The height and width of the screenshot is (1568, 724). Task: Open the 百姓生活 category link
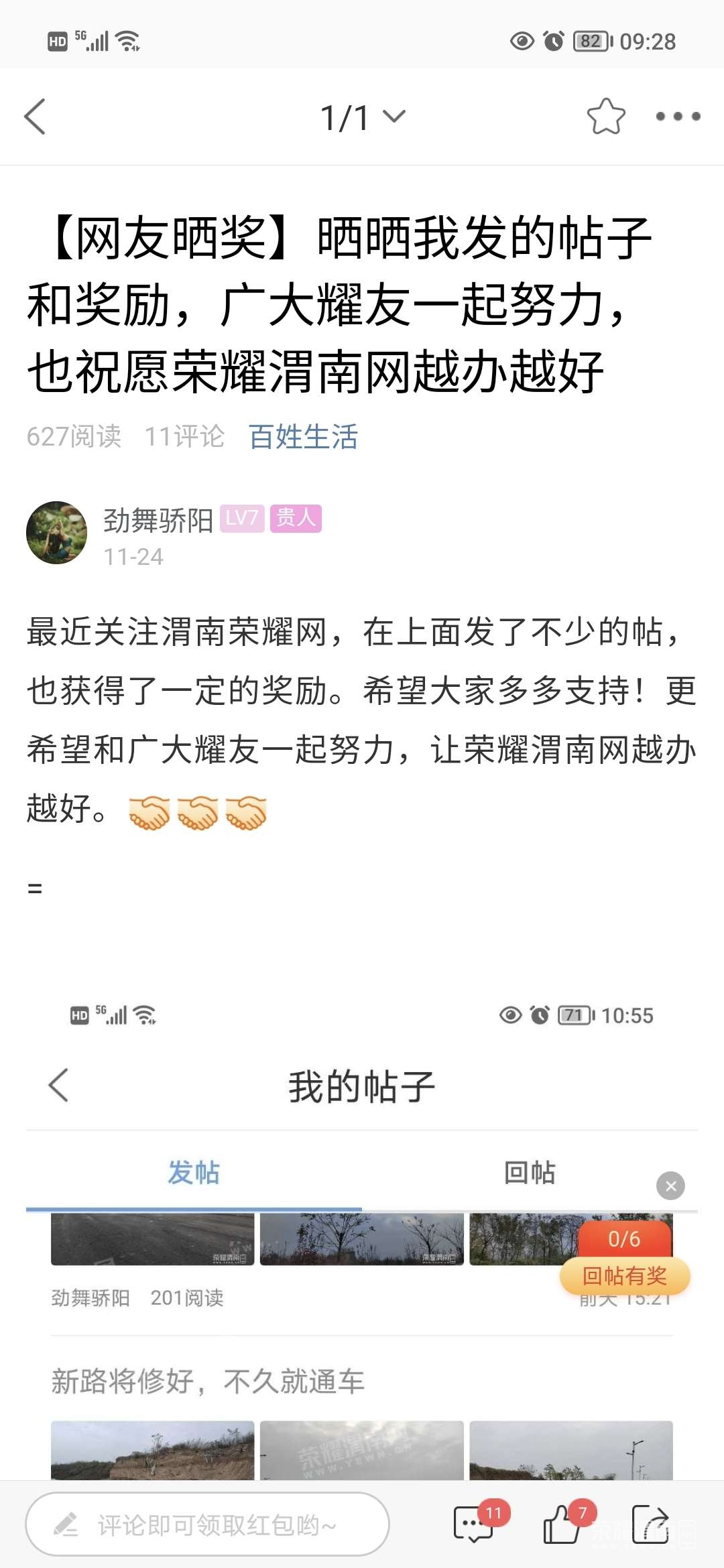click(303, 437)
